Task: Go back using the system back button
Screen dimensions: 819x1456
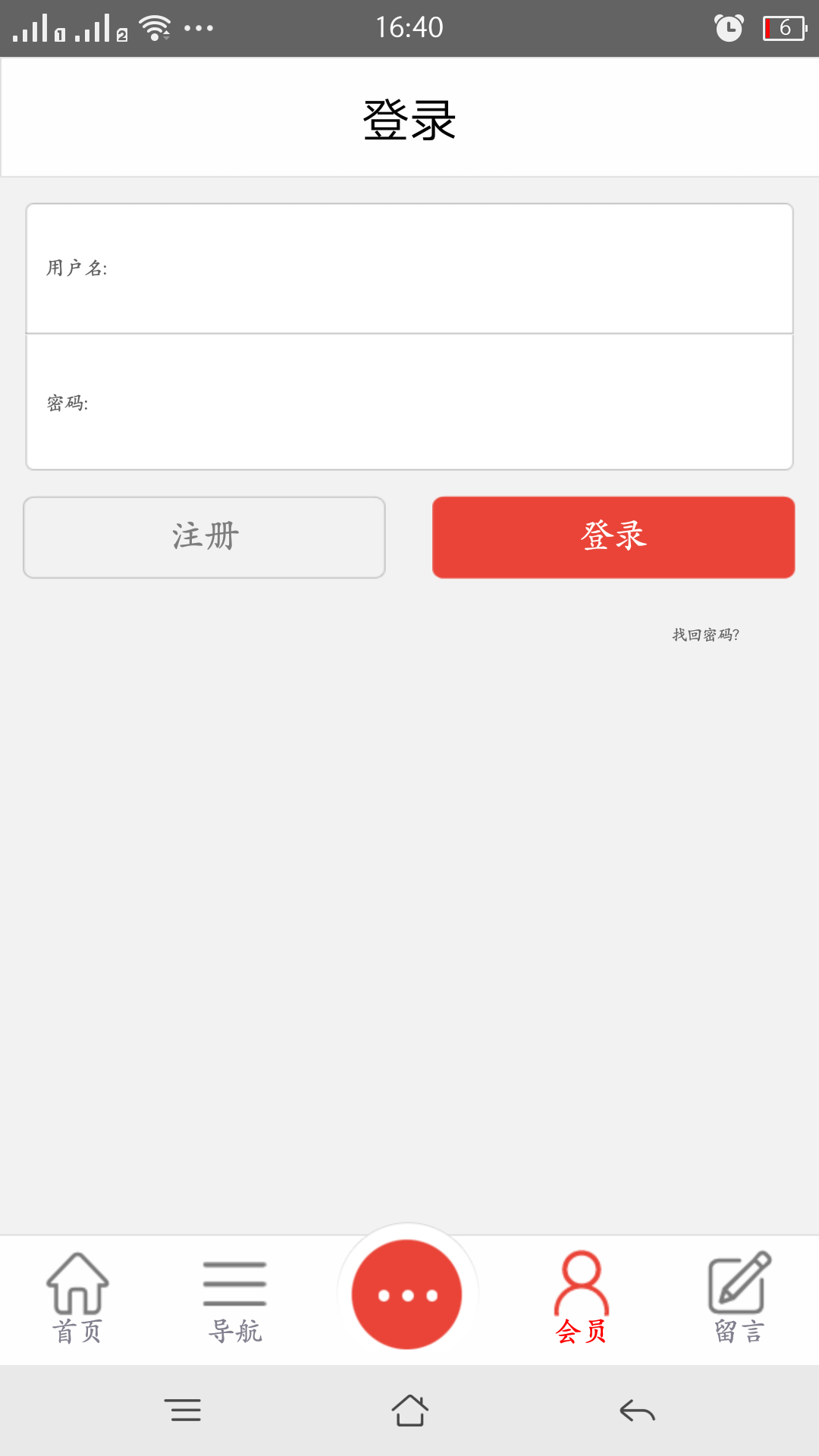Action: [x=637, y=1410]
